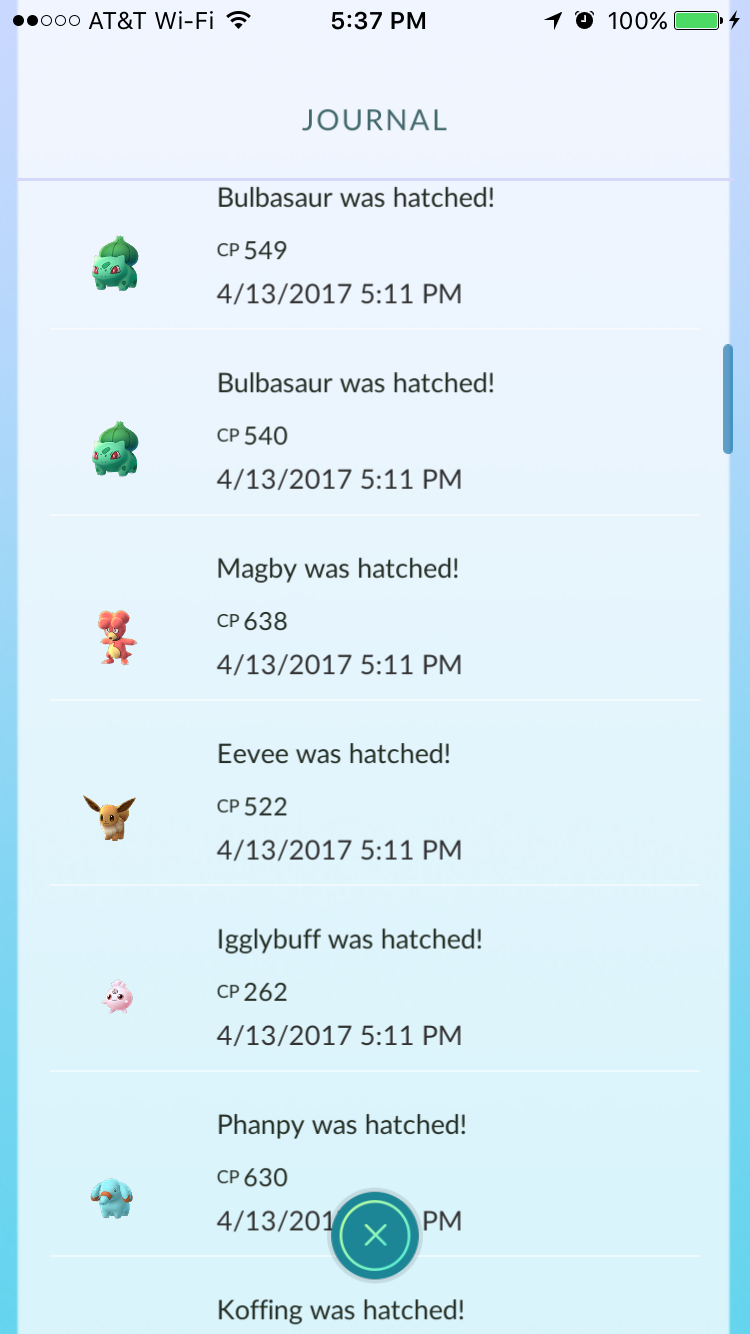Close the Journal with the X button
The height and width of the screenshot is (1334, 750).
[x=375, y=1235]
